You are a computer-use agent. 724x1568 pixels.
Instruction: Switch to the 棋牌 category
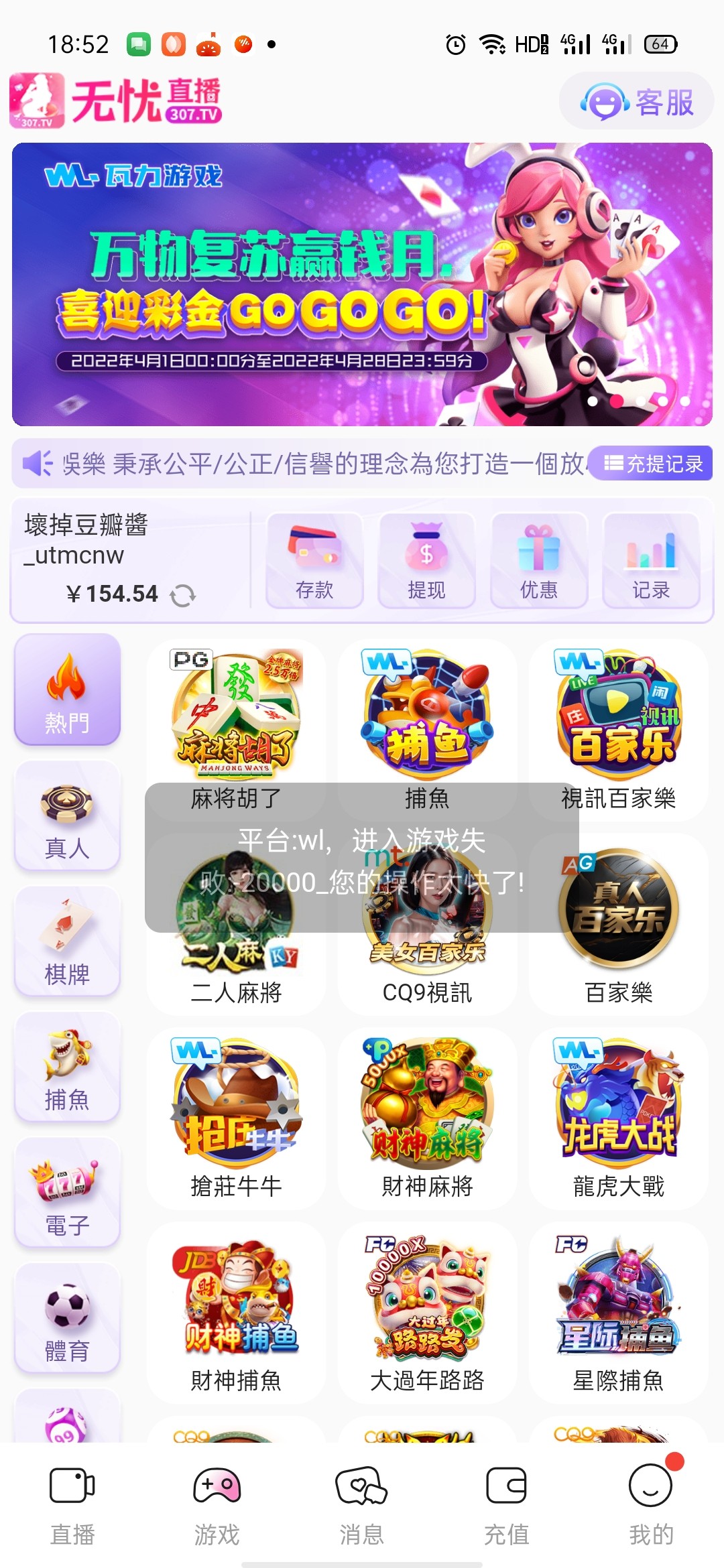[67, 941]
